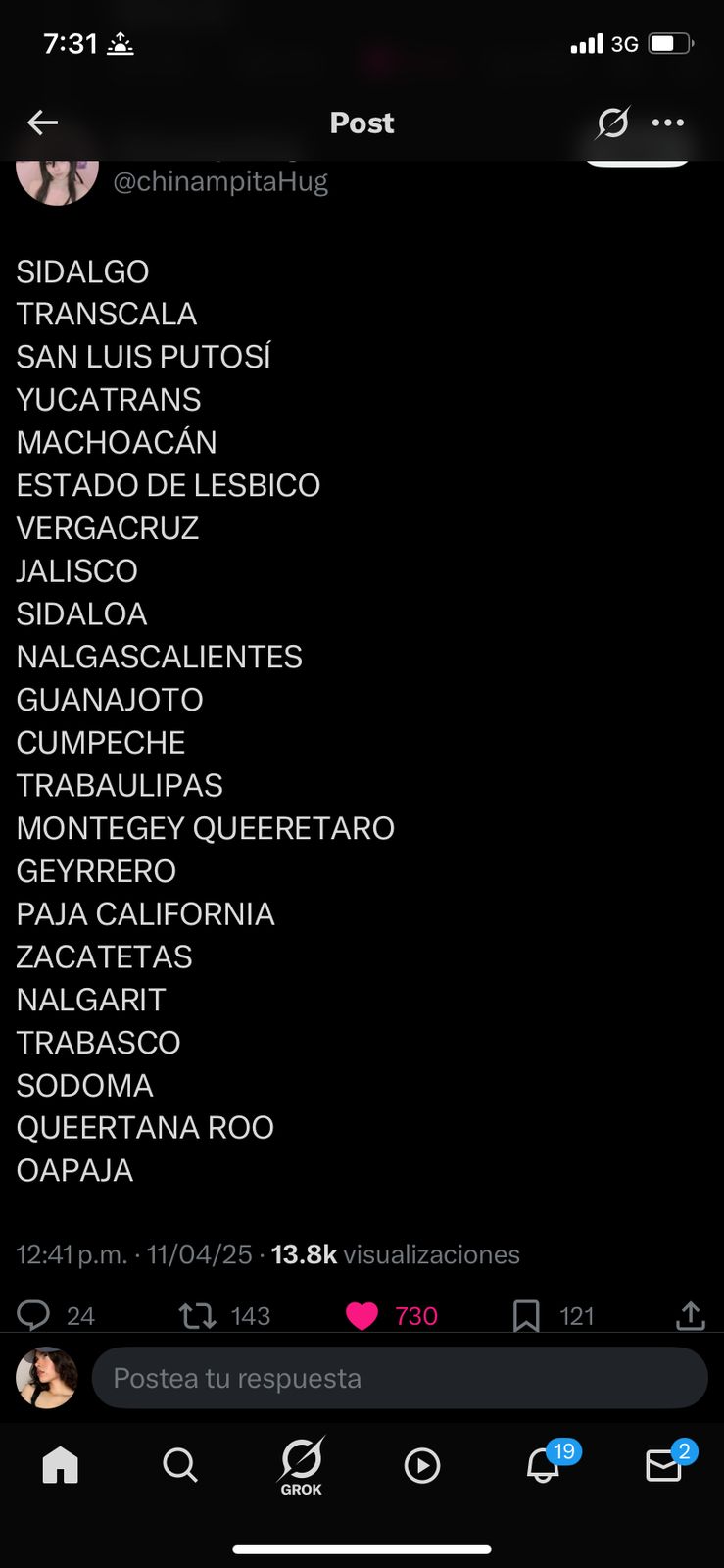
Task: Tap the 'Postea tu respuesta' reply field
Action: (400, 1378)
